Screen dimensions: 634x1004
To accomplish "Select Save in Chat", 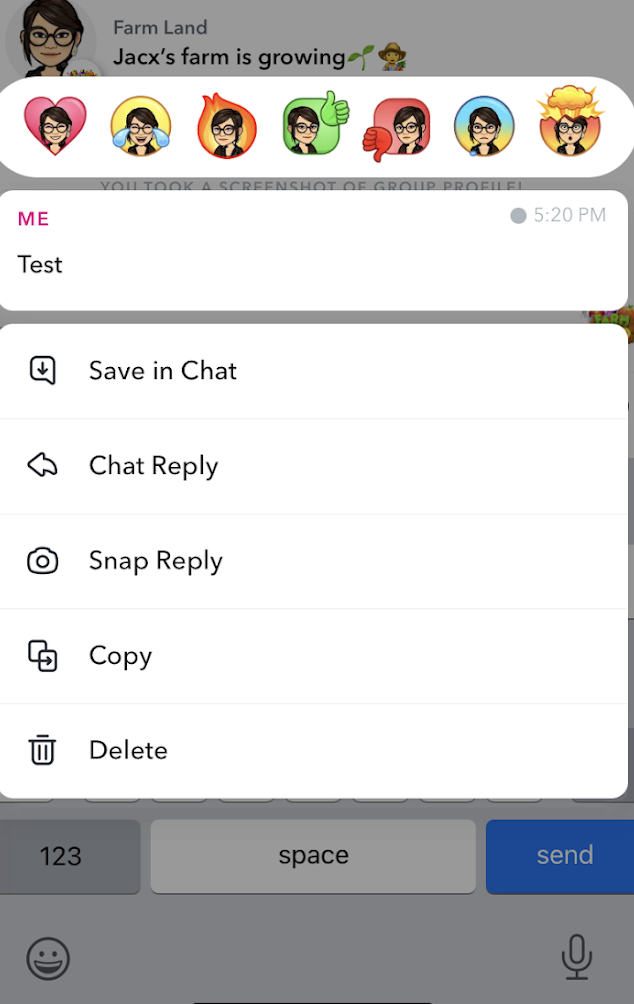I will pyautogui.click(x=162, y=371).
